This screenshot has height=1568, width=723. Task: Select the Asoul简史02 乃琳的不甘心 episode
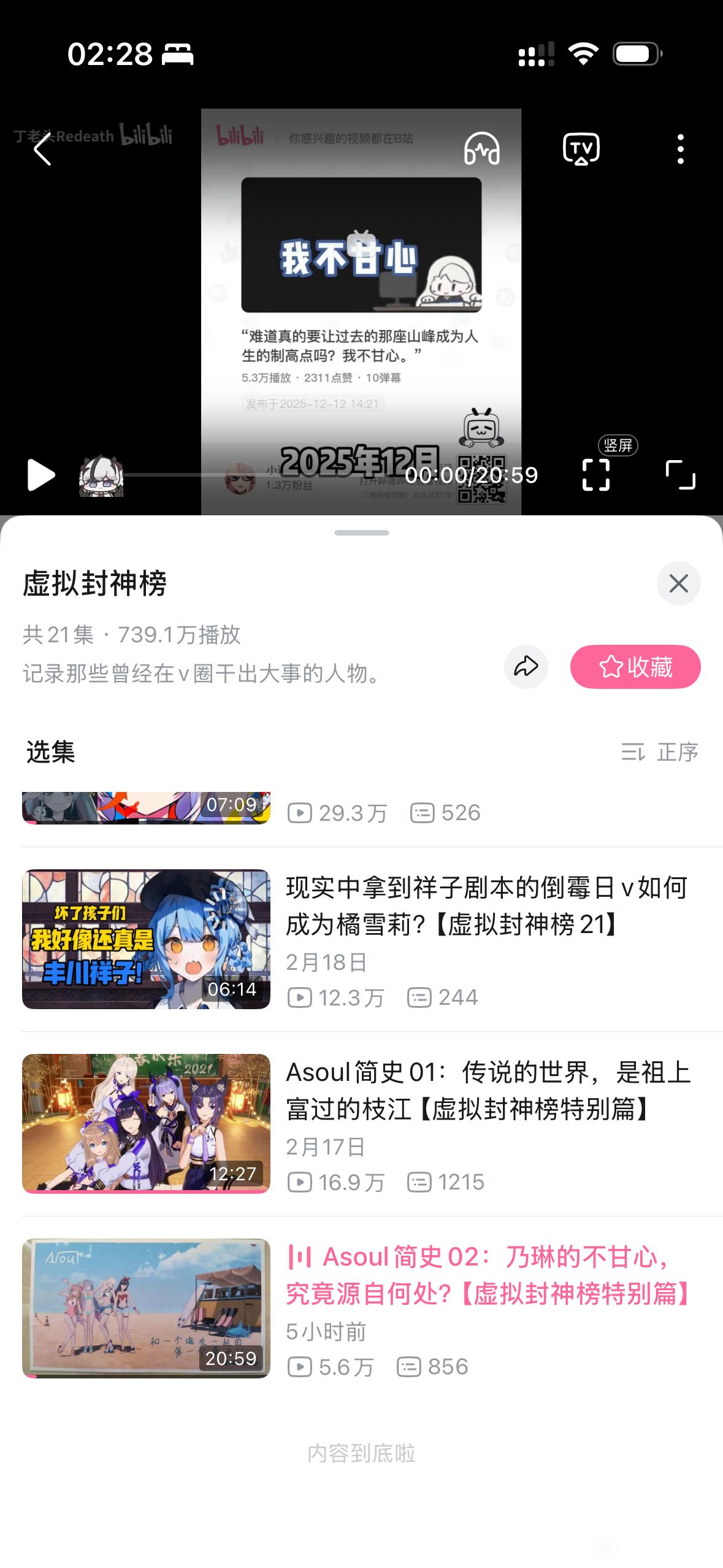tap(487, 1276)
